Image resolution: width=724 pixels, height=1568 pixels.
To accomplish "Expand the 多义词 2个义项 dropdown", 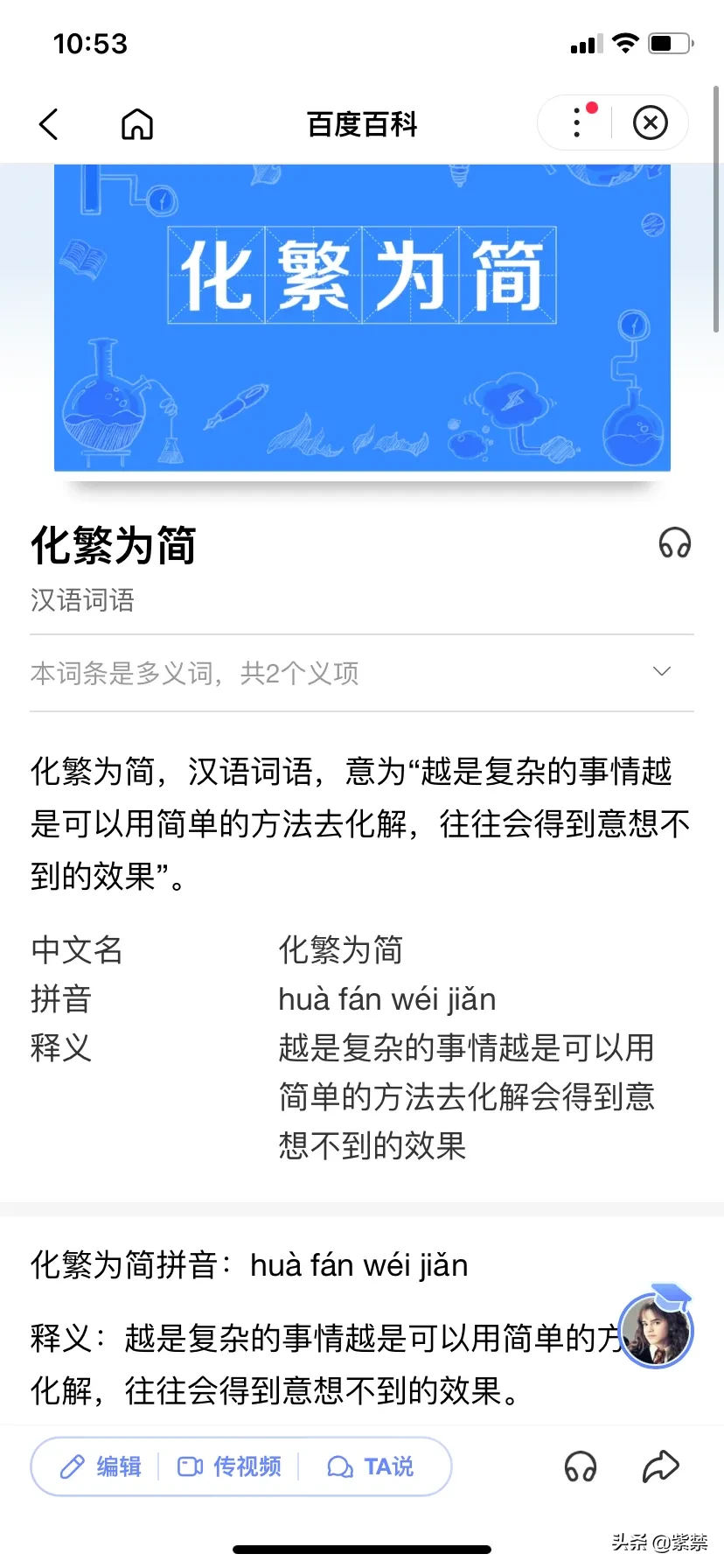I will point(362,672).
